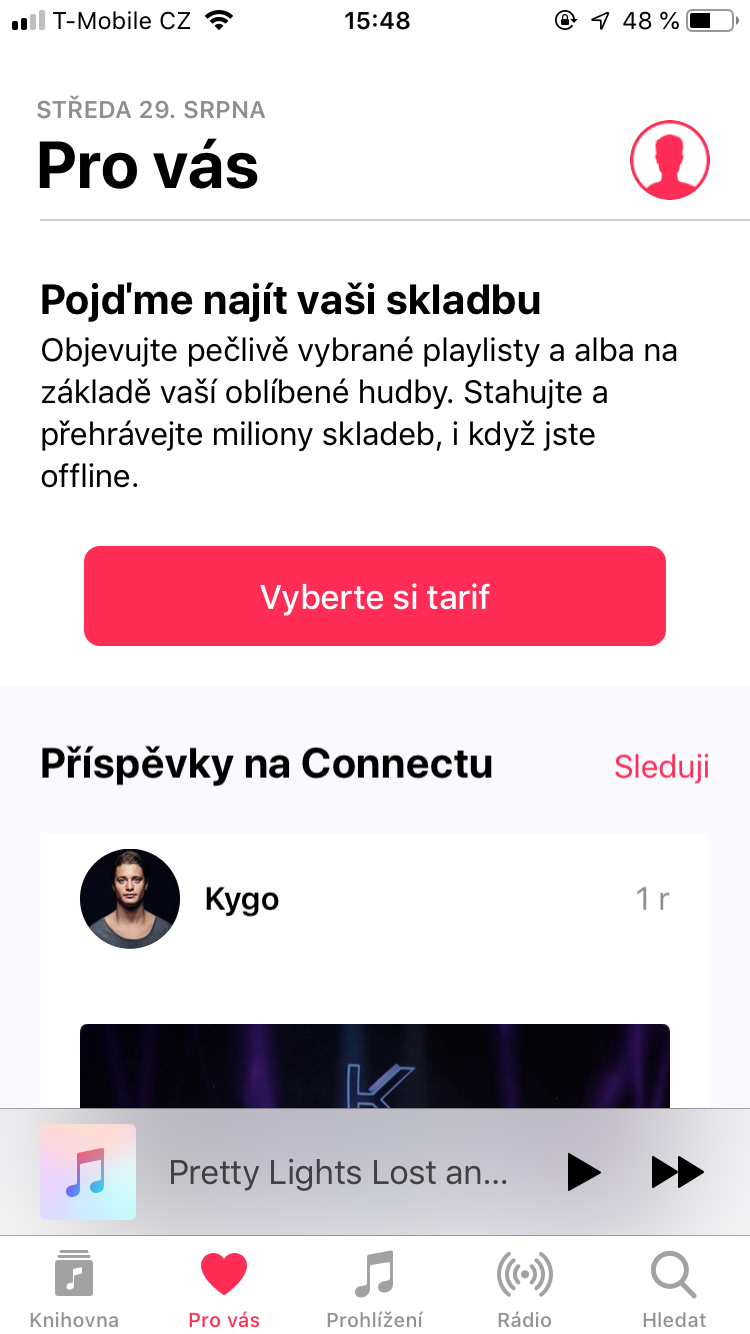Open the Sleduji link

click(661, 766)
